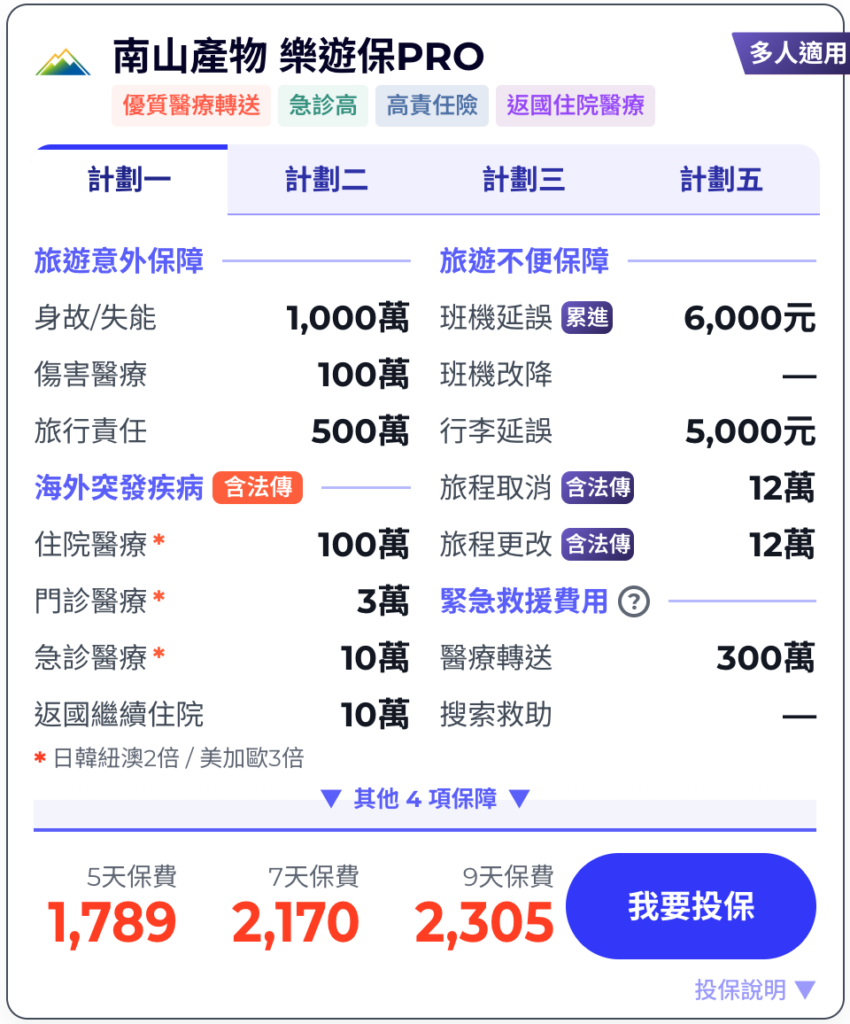Select the 計劃三 tab
850x1024 pixels.
click(x=523, y=180)
